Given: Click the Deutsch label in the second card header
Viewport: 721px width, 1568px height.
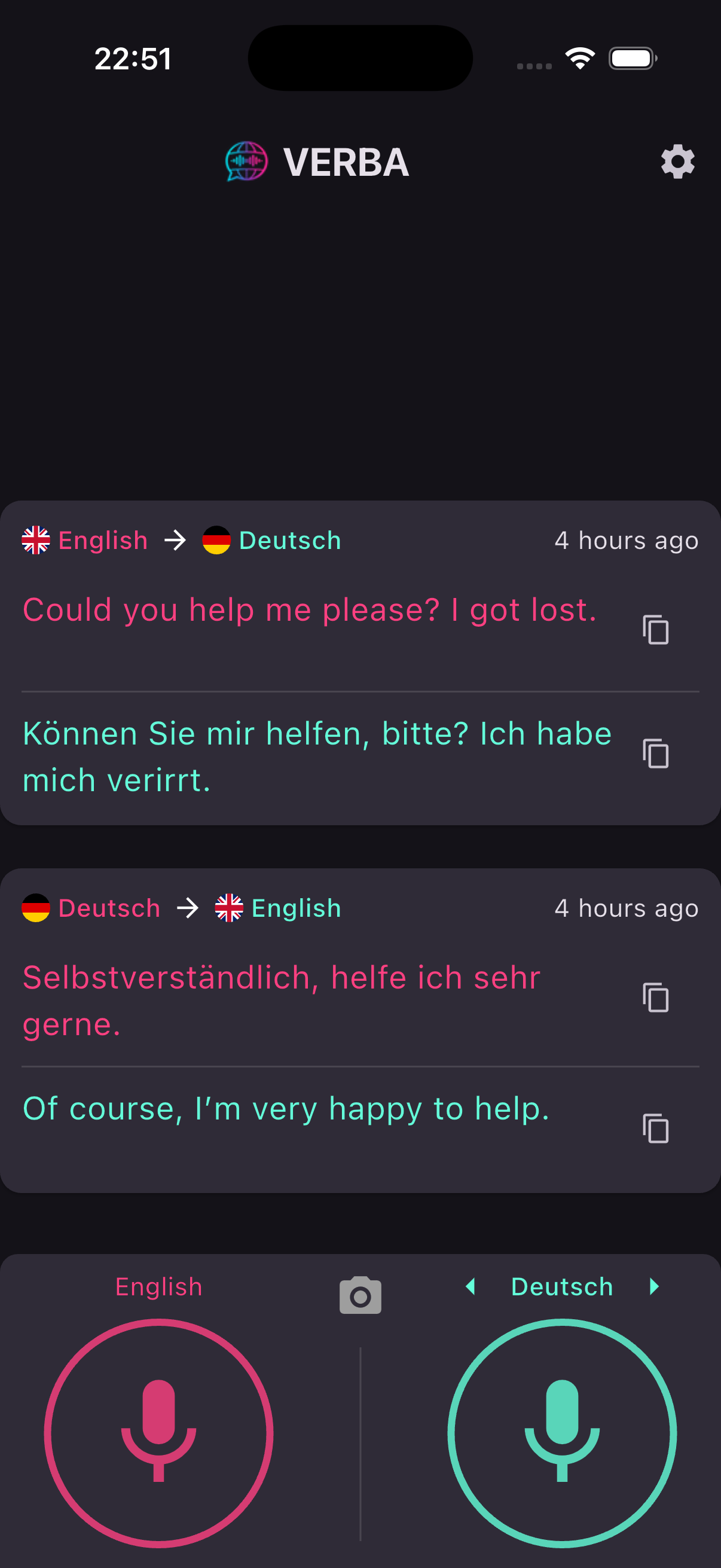Looking at the screenshot, I should pos(108,908).
